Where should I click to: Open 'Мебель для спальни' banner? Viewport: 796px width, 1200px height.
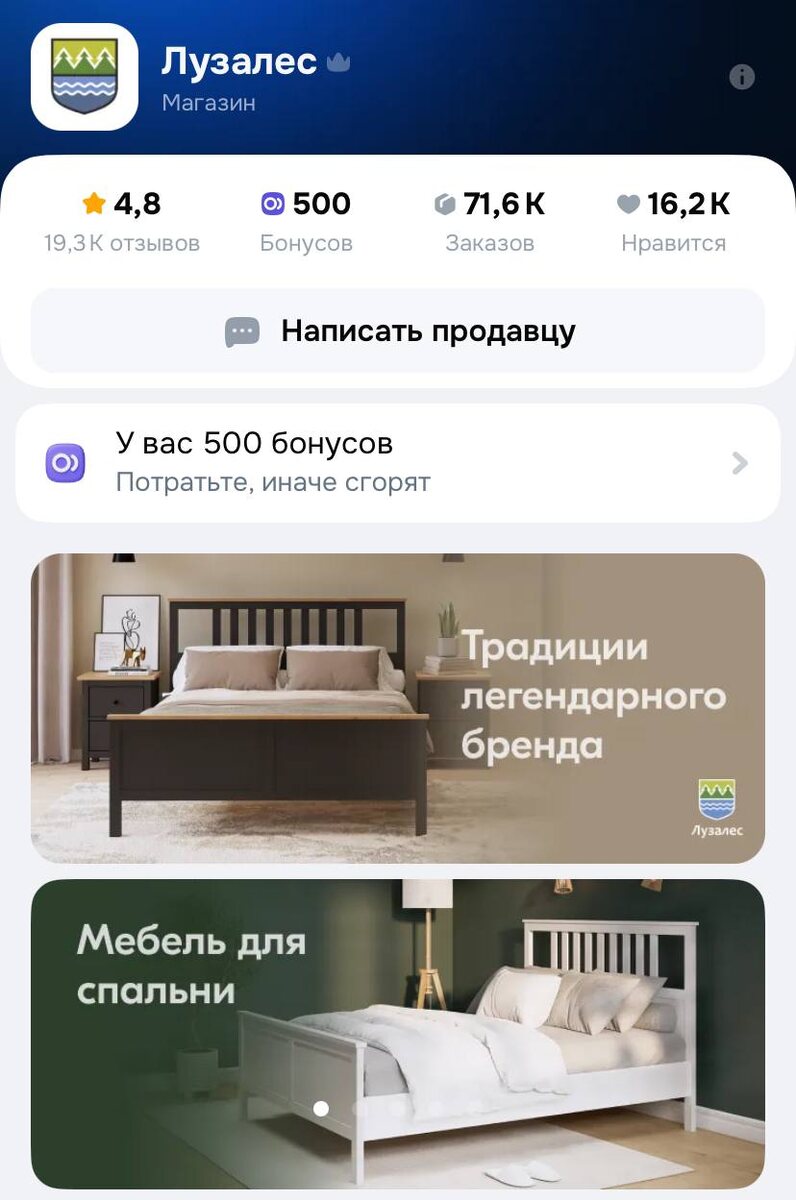[398, 1033]
